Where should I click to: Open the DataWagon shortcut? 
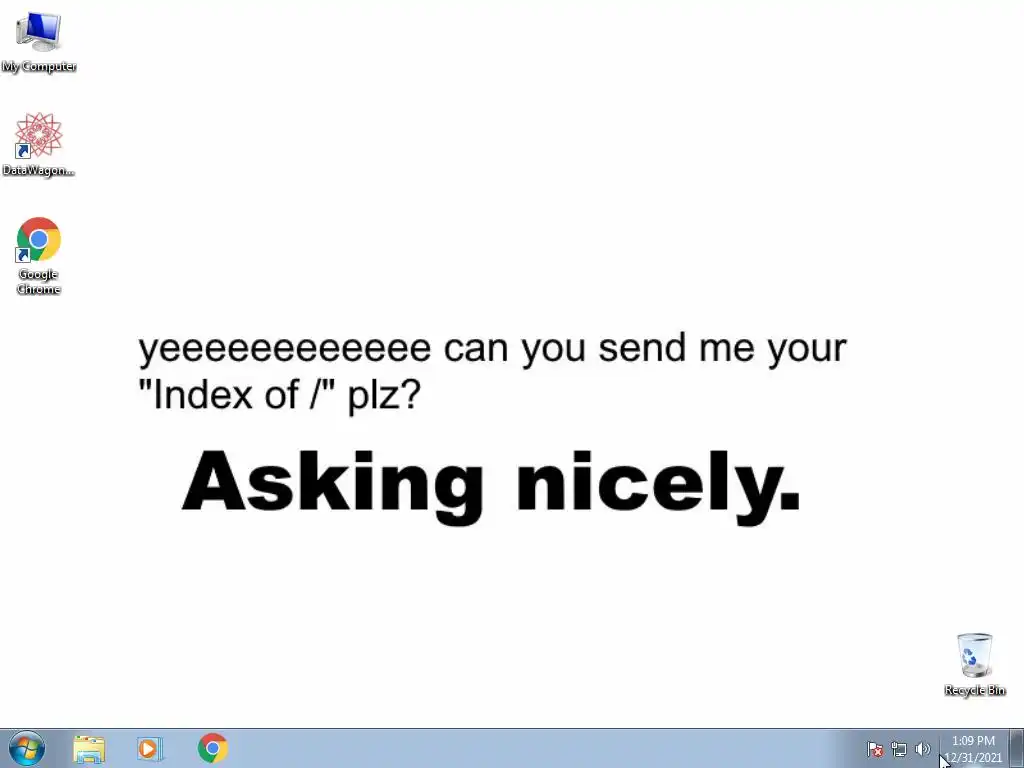pos(38,138)
